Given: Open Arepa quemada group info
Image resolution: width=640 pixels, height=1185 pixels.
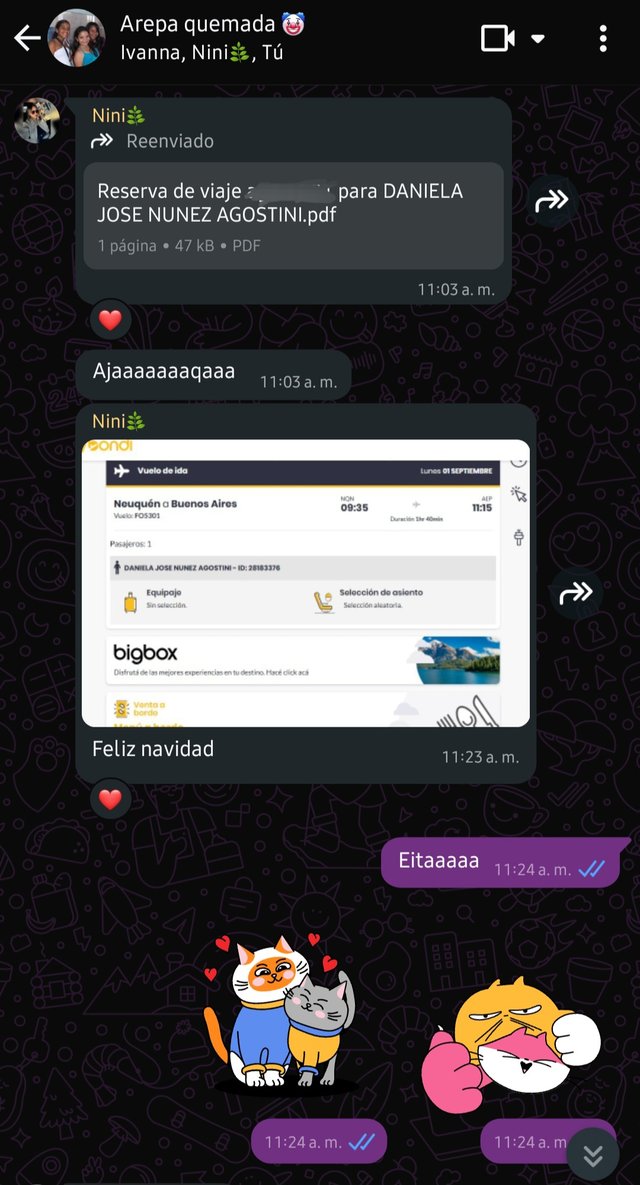Looking at the screenshot, I should tap(210, 38).
